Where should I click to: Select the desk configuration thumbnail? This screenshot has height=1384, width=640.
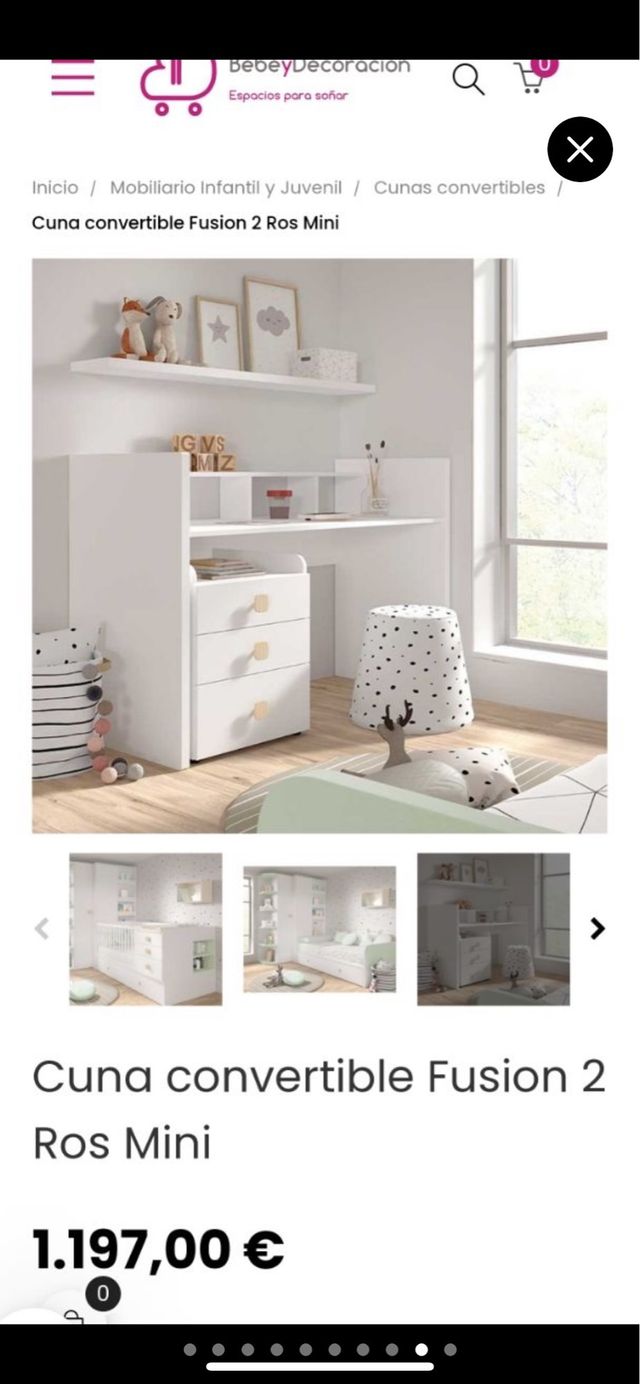(493, 929)
